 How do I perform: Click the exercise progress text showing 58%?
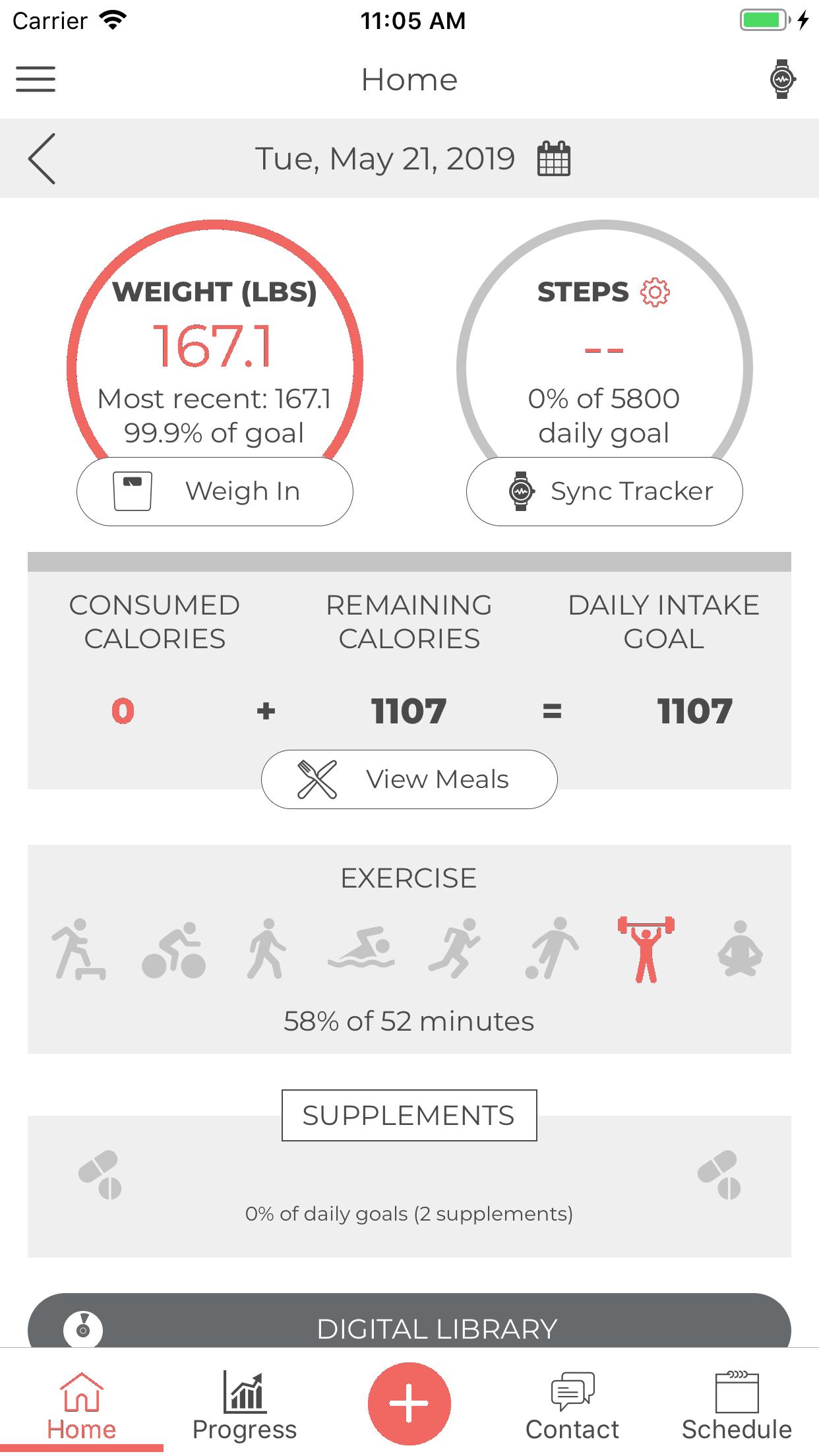point(409,1020)
